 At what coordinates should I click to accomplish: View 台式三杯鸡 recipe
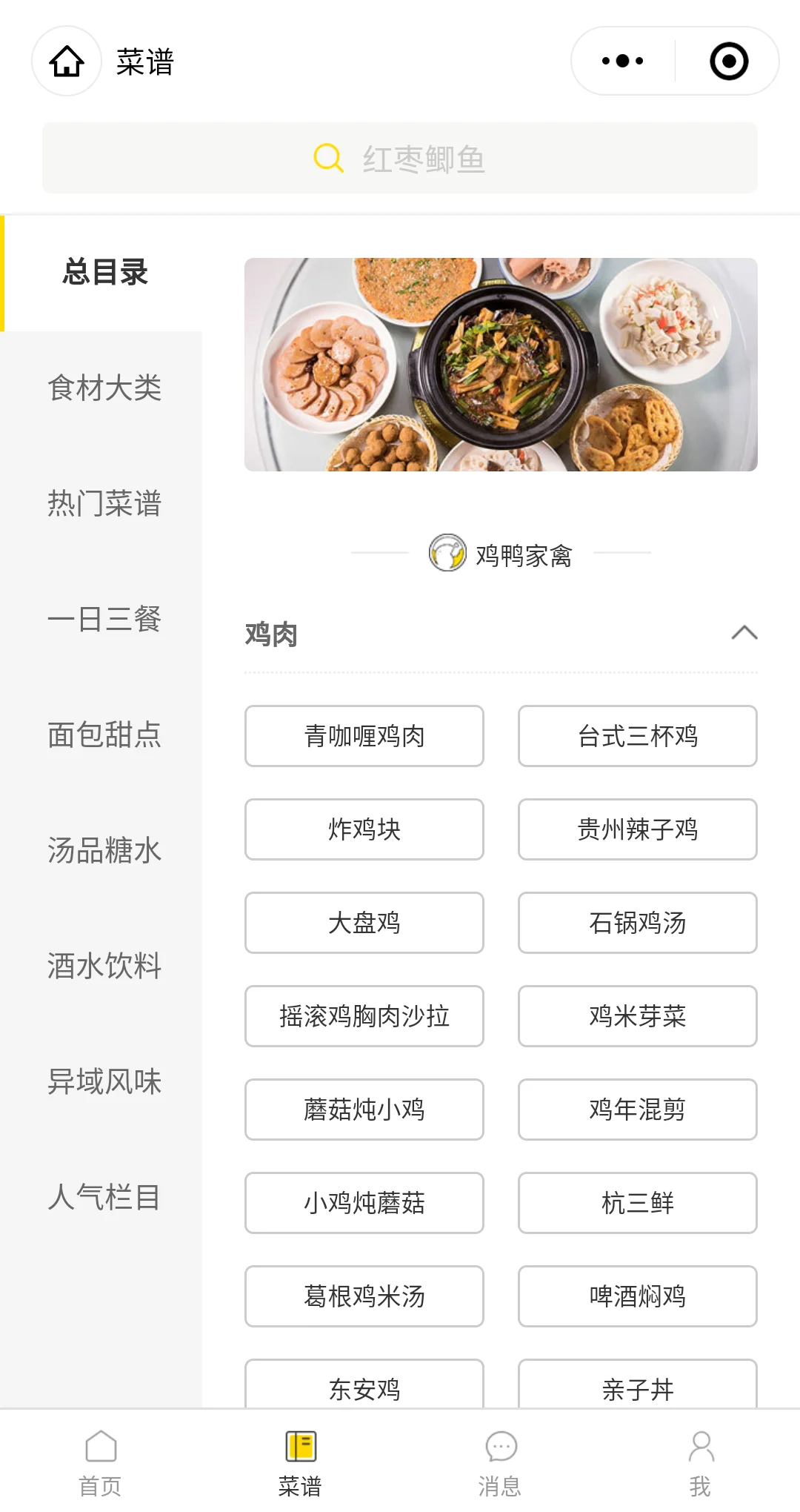(637, 736)
